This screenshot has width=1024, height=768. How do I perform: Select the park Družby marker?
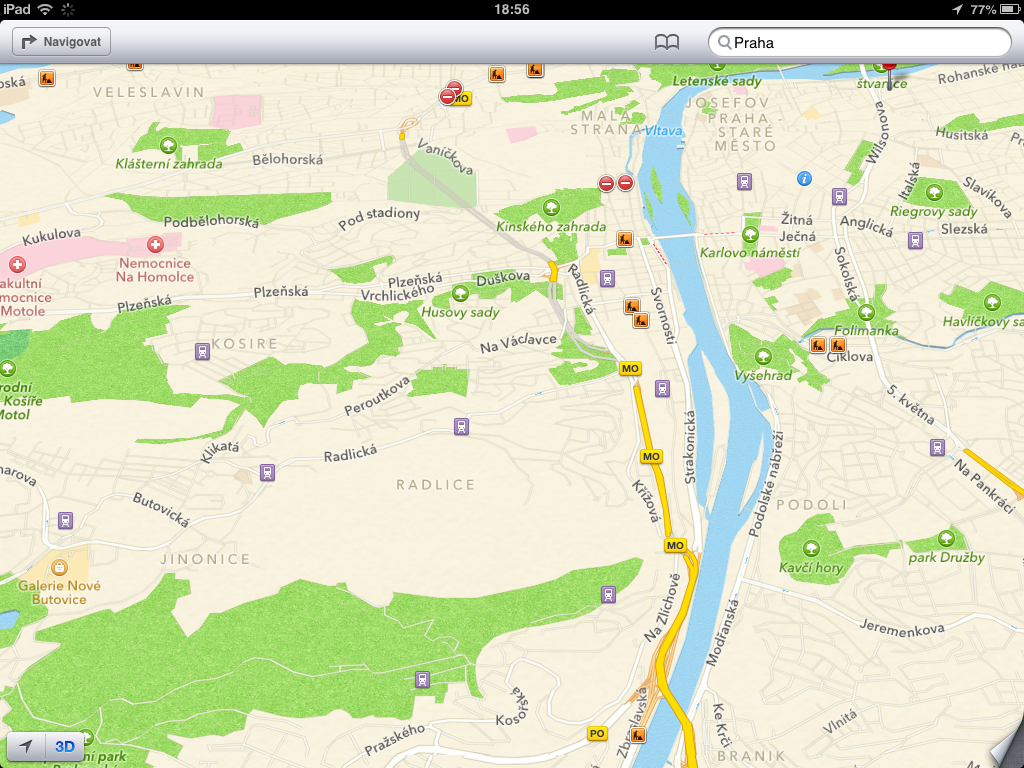tap(946, 538)
